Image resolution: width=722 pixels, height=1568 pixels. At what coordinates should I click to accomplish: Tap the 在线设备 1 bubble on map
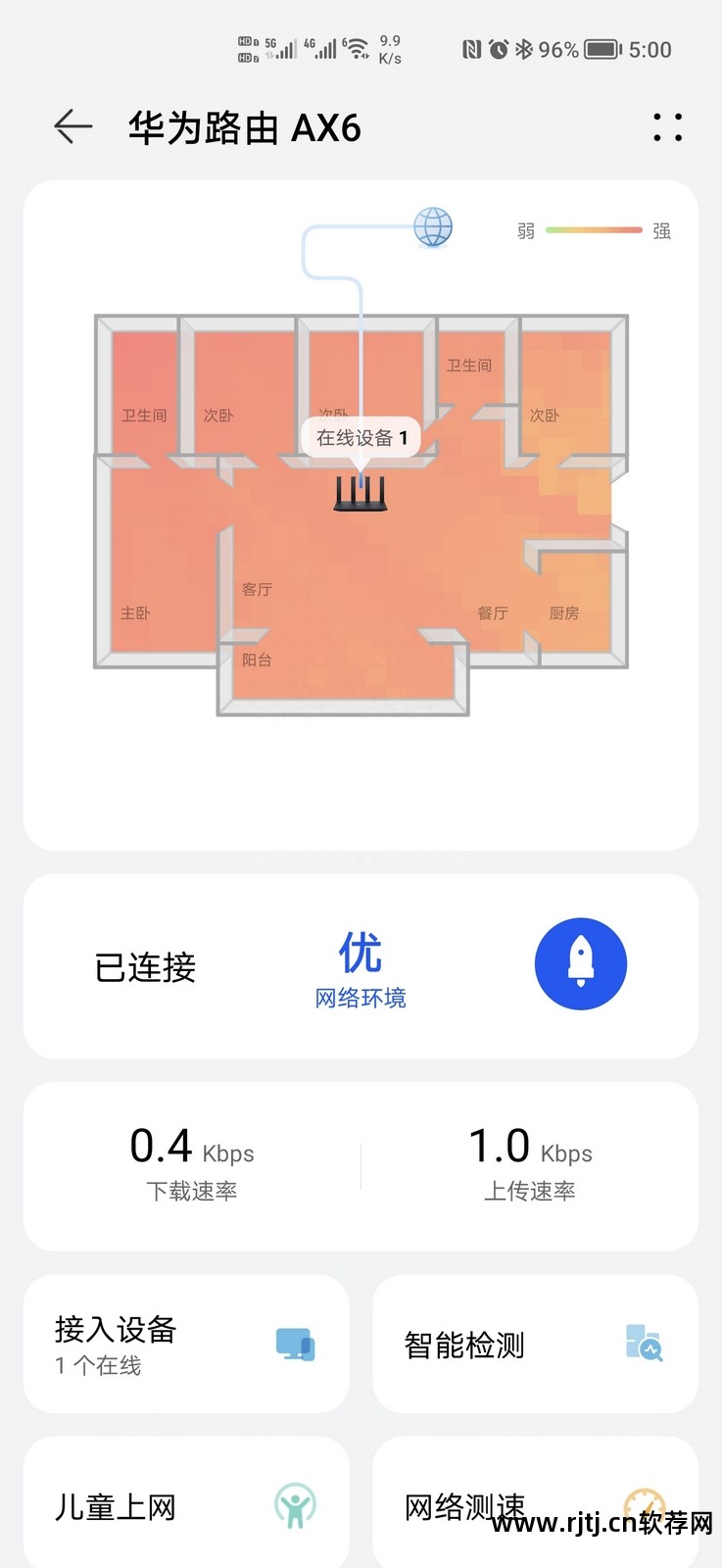361,438
